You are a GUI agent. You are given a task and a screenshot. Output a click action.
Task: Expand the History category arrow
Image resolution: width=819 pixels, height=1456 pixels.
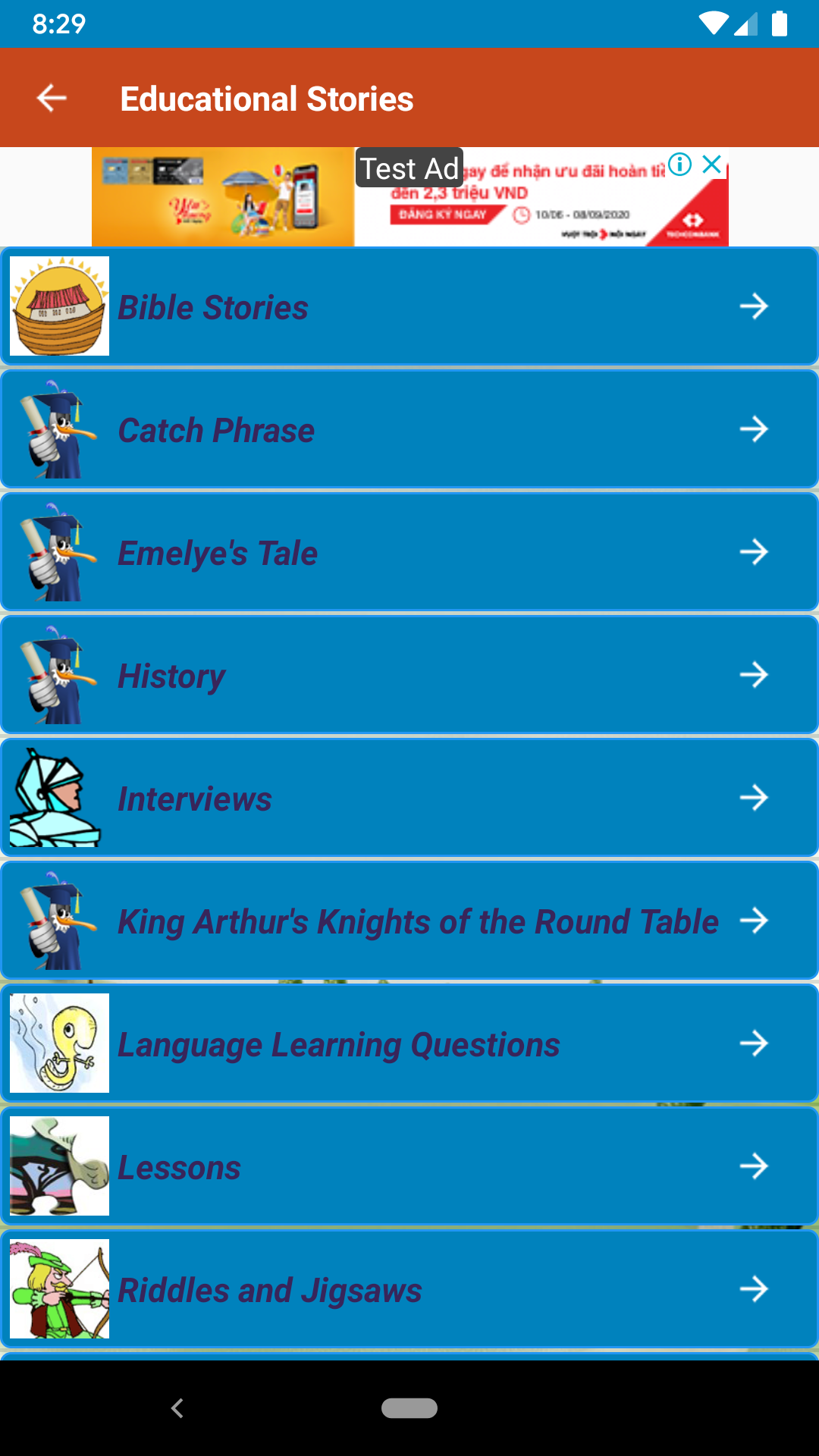point(755,675)
